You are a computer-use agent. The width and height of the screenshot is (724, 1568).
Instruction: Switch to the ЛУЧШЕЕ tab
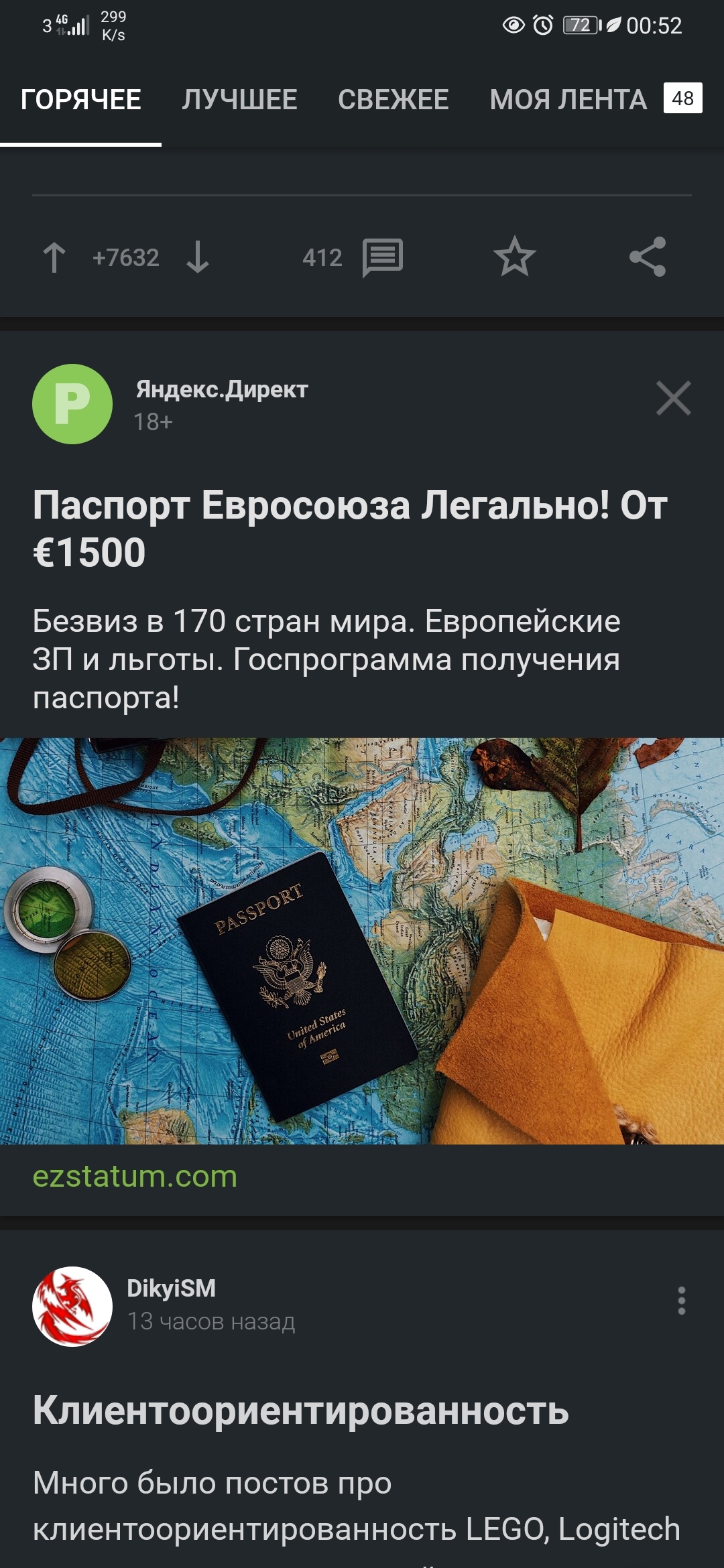239,100
